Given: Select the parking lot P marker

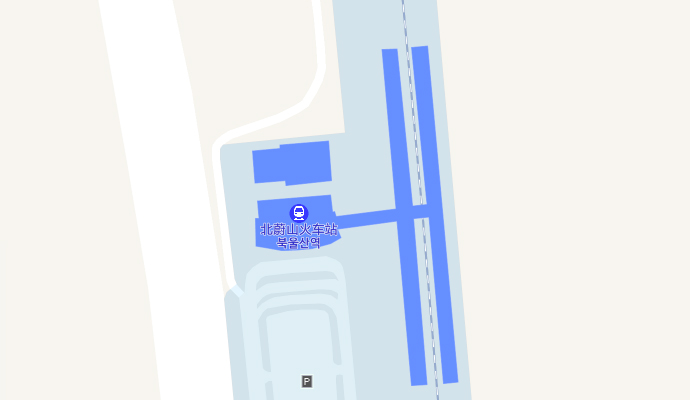Looking at the screenshot, I should pos(307,381).
